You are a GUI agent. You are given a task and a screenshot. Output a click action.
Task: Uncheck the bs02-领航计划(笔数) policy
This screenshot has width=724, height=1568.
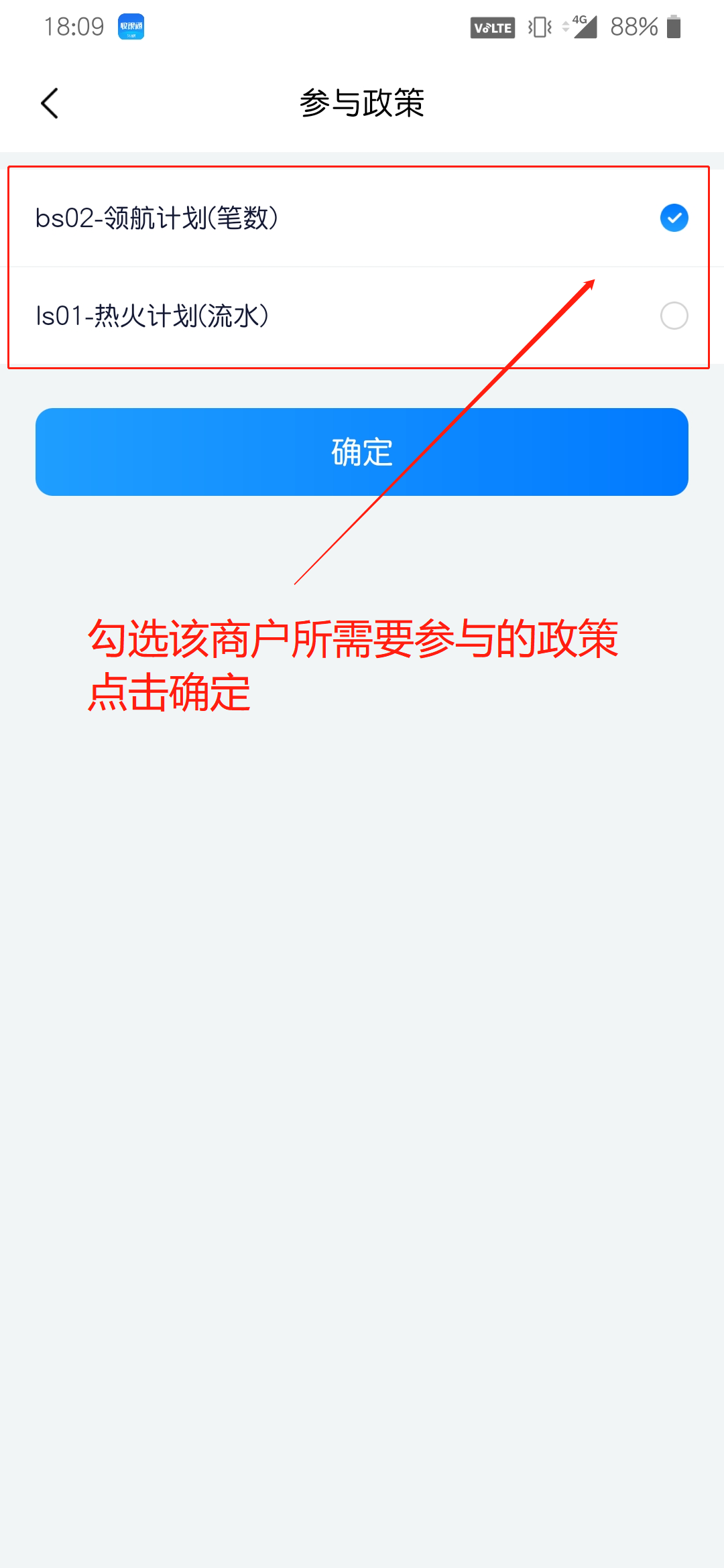pos(674,218)
